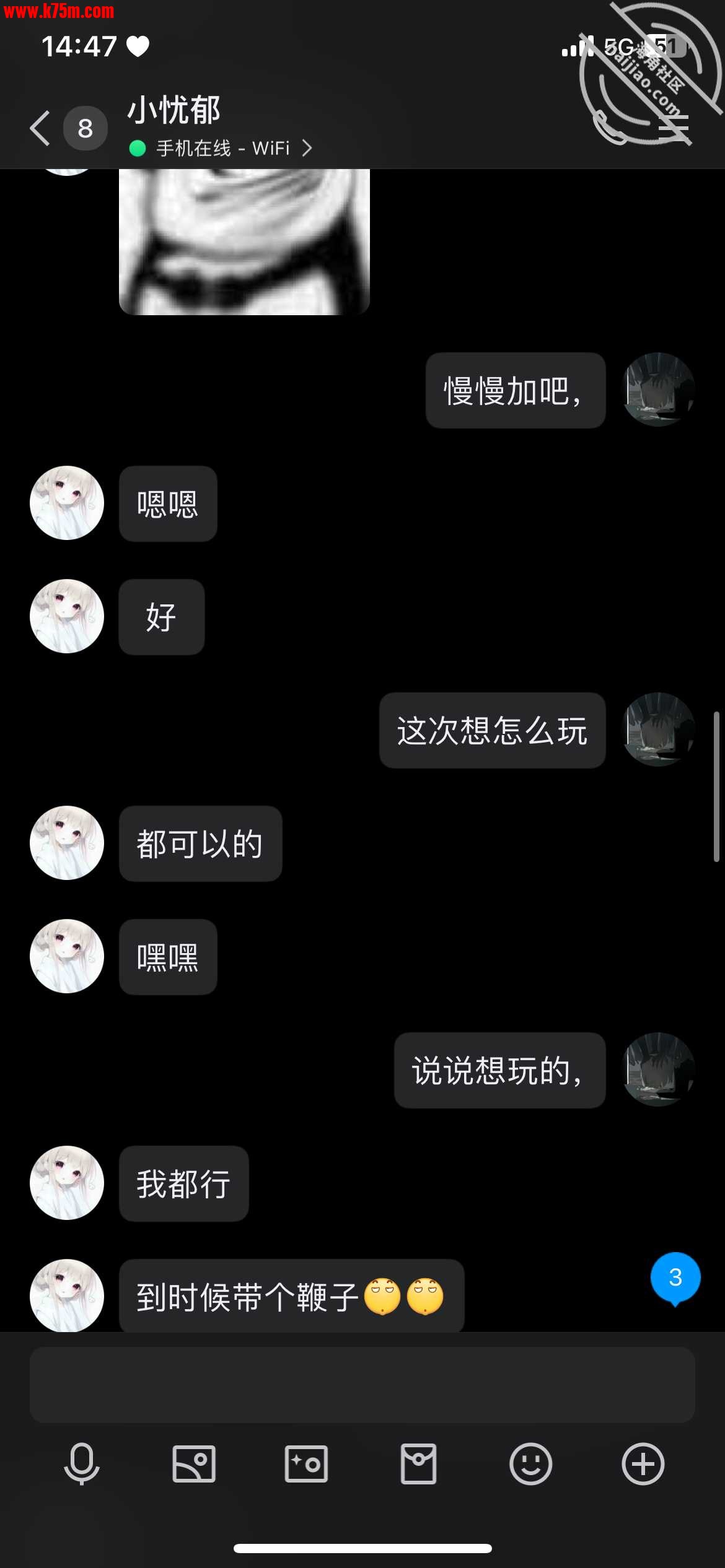Record a voice message with microphone
The width and height of the screenshot is (725, 1568).
82,1464
